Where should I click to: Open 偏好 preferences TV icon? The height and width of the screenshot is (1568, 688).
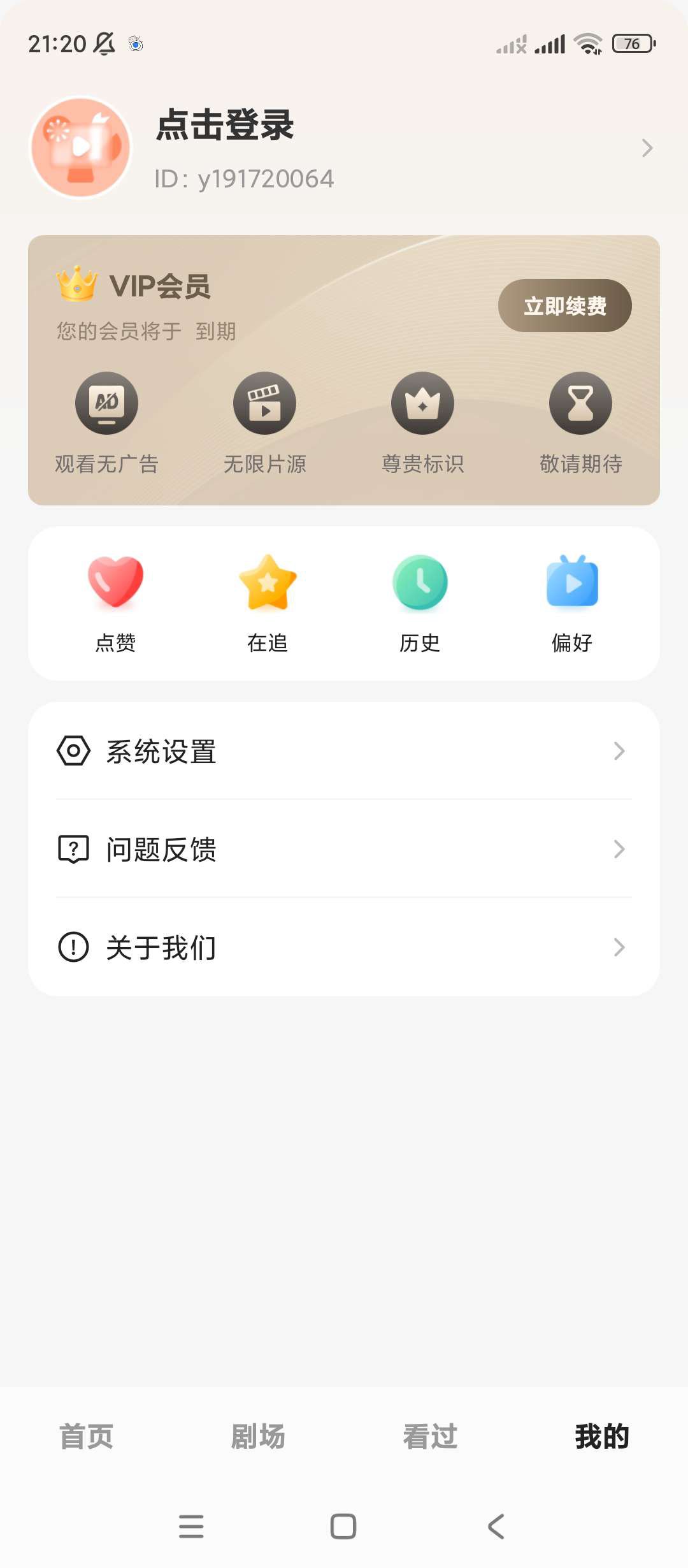pos(573,581)
